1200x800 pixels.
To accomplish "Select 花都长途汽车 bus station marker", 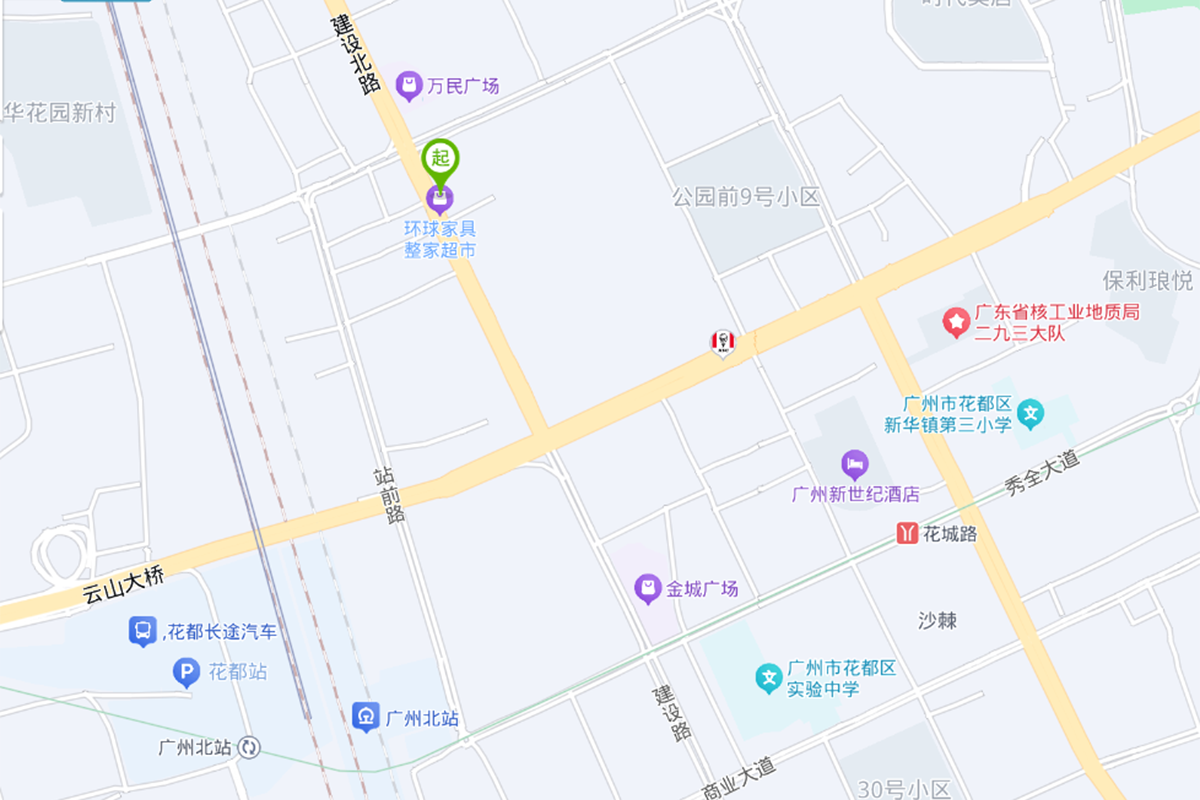I will click(143, 631).
